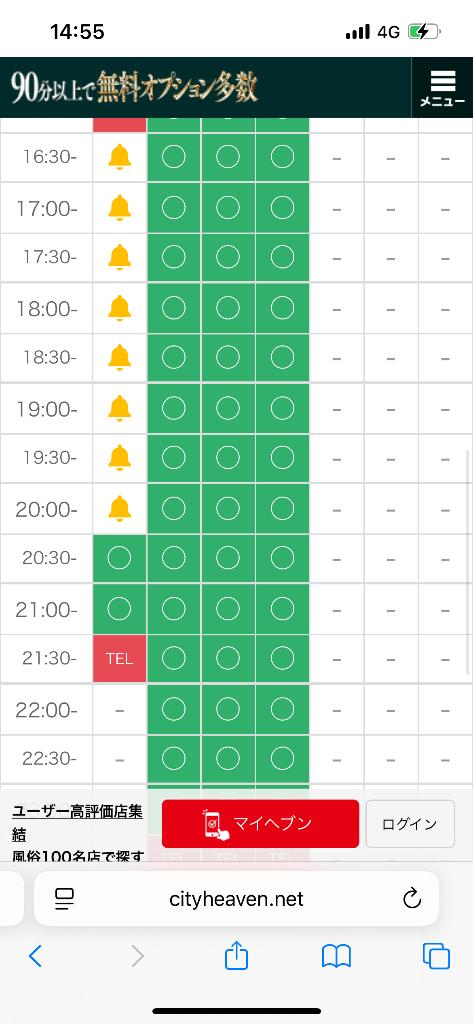Go back in browser history

tap(35, 957)
